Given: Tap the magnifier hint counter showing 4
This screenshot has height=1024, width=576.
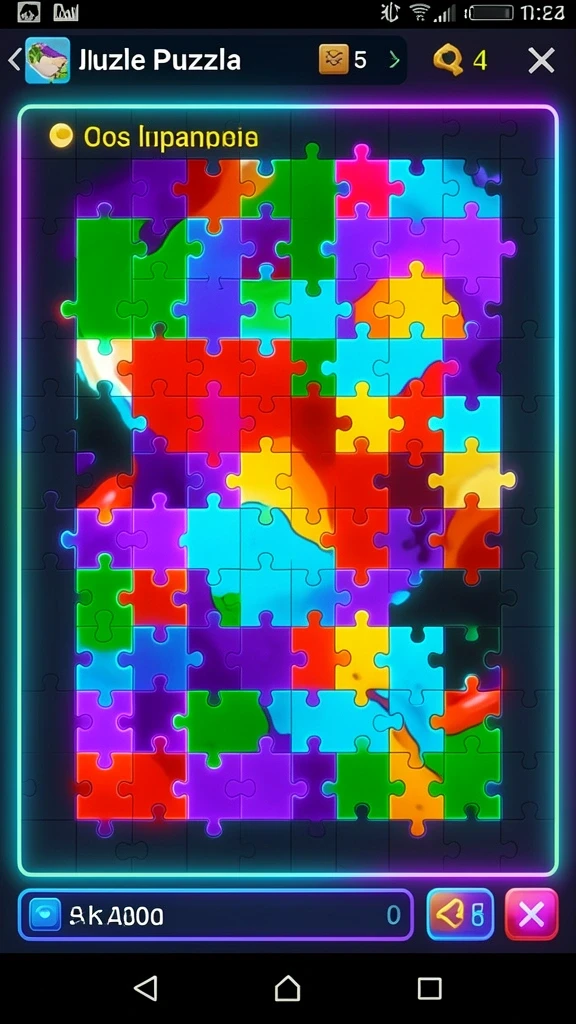Looking at the screenshot, I should (x=460, y=61).
